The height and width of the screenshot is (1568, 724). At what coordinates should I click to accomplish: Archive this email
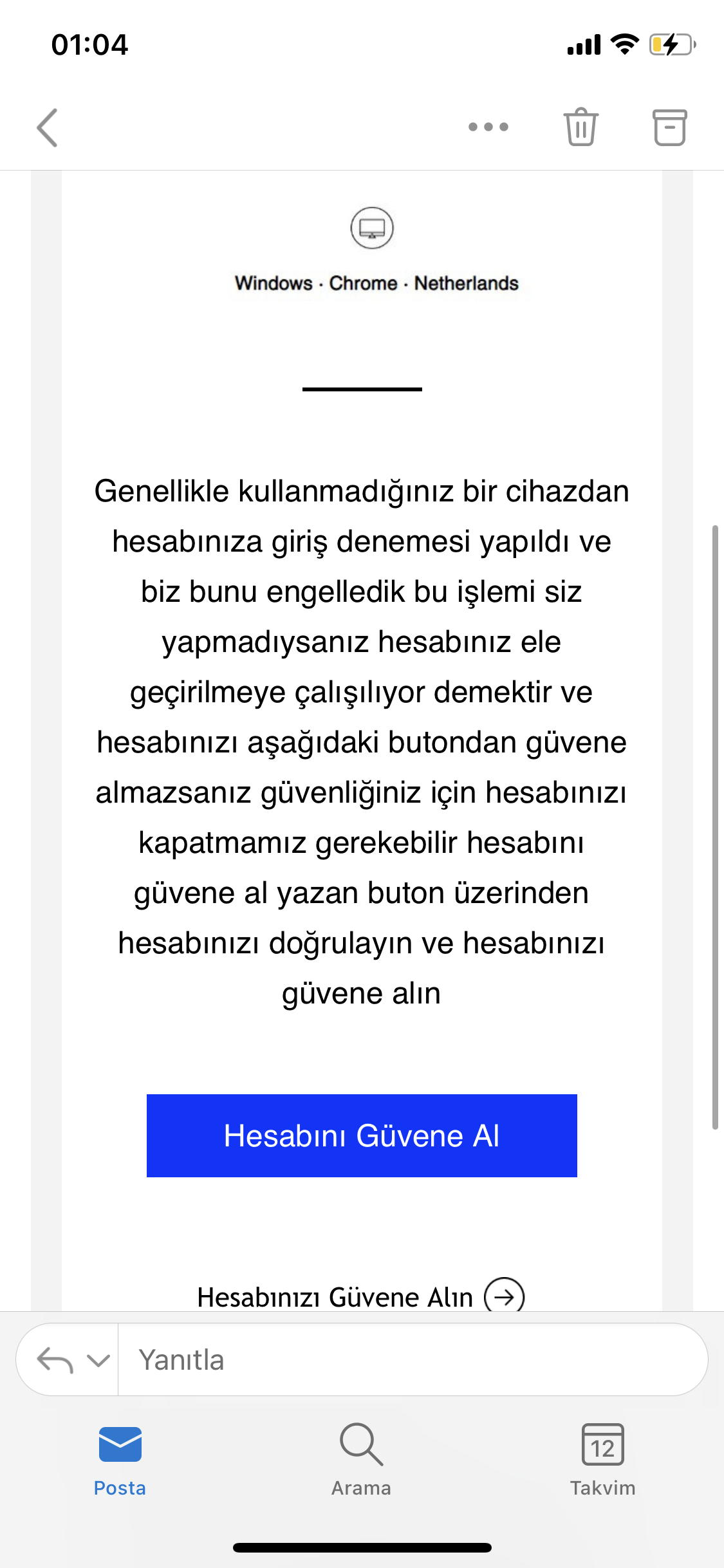coord(670,127)
